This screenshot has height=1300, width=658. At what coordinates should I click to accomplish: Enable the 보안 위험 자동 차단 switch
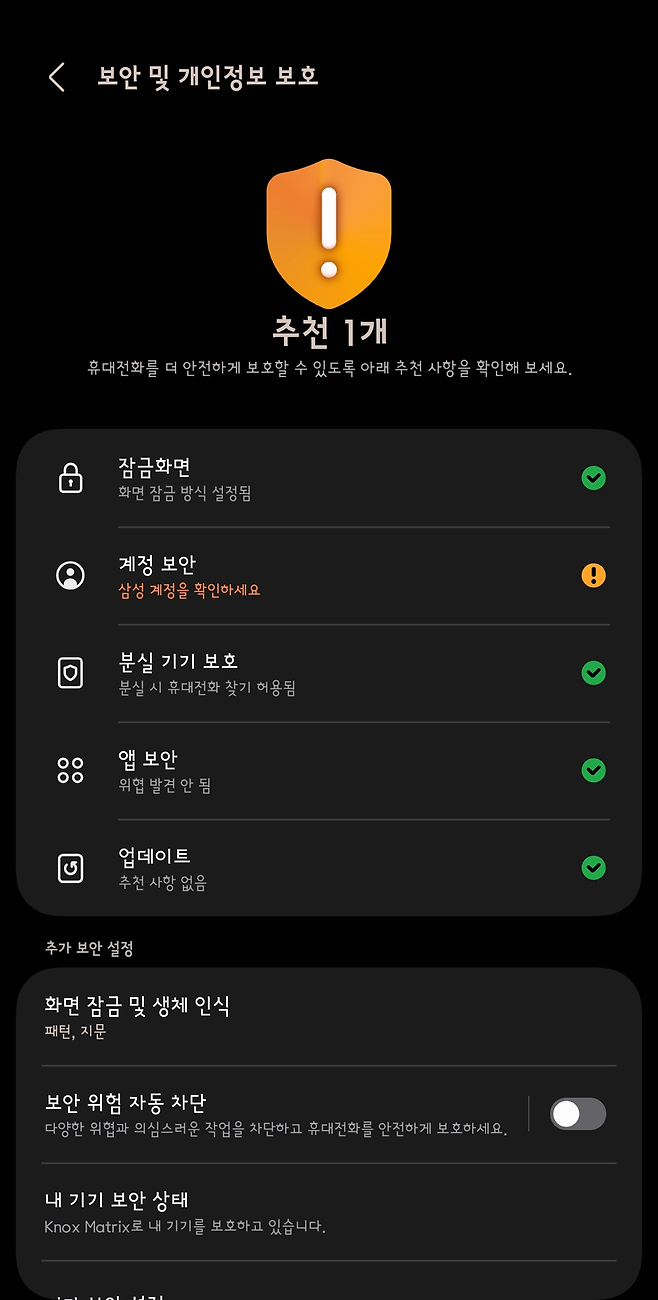pyautogui.click(x=578, y=1114)
